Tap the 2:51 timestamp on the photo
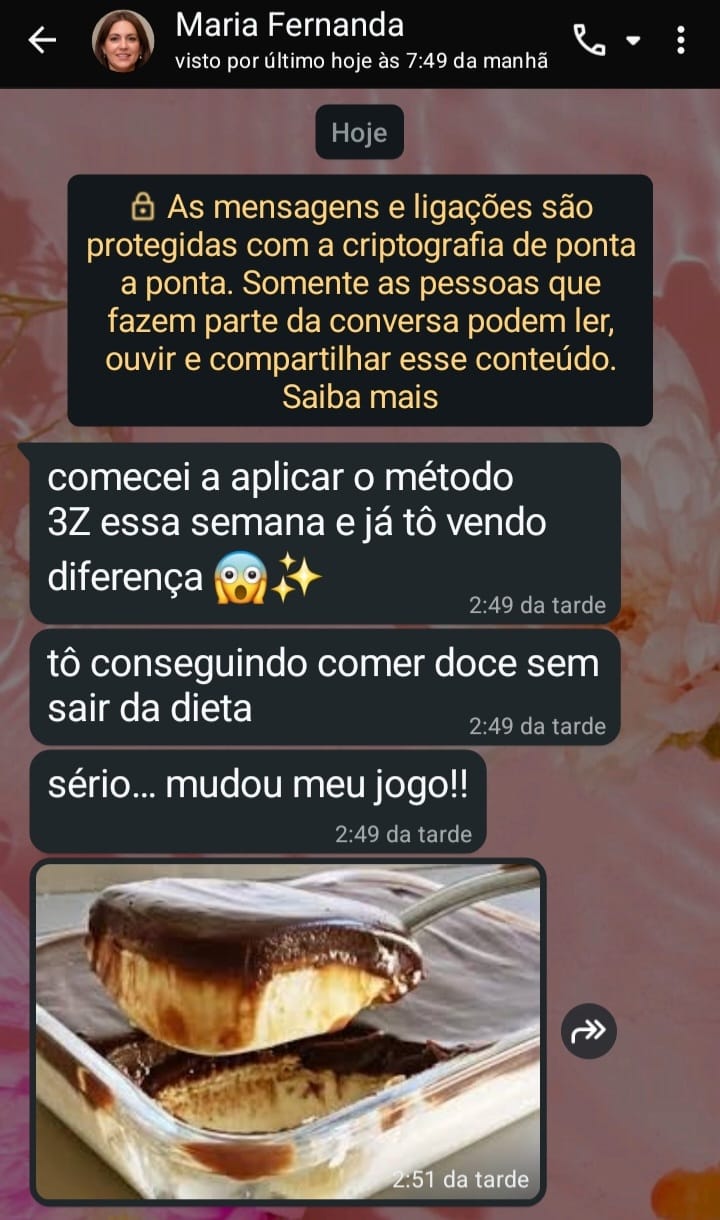The width and height of the screenshot is (720, 1220). [x=461, y=1178]
